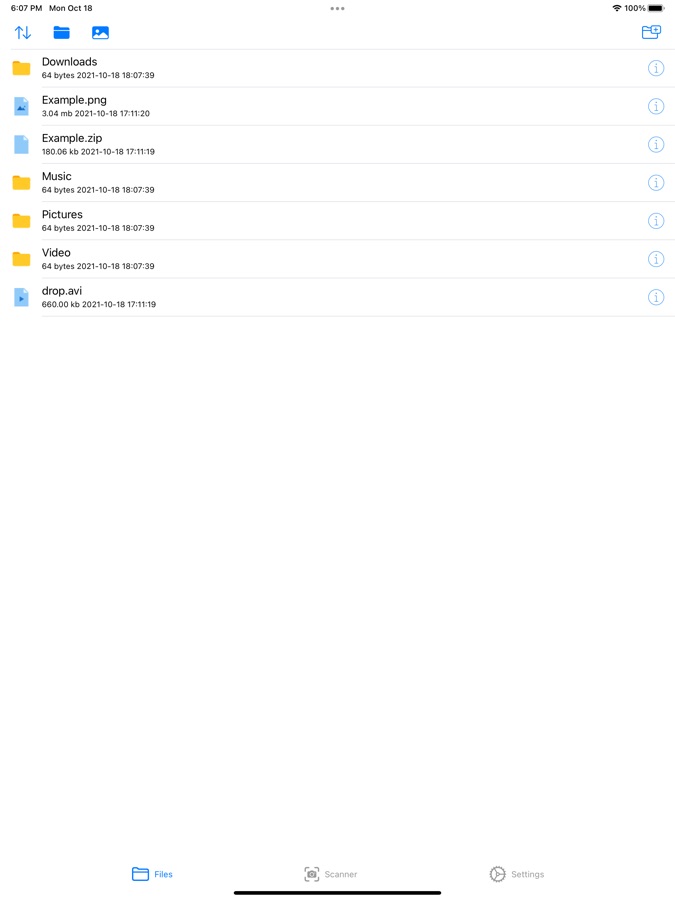Open the Example.zip archive
This screenshot has width=675, height=900.
(72, 144)
